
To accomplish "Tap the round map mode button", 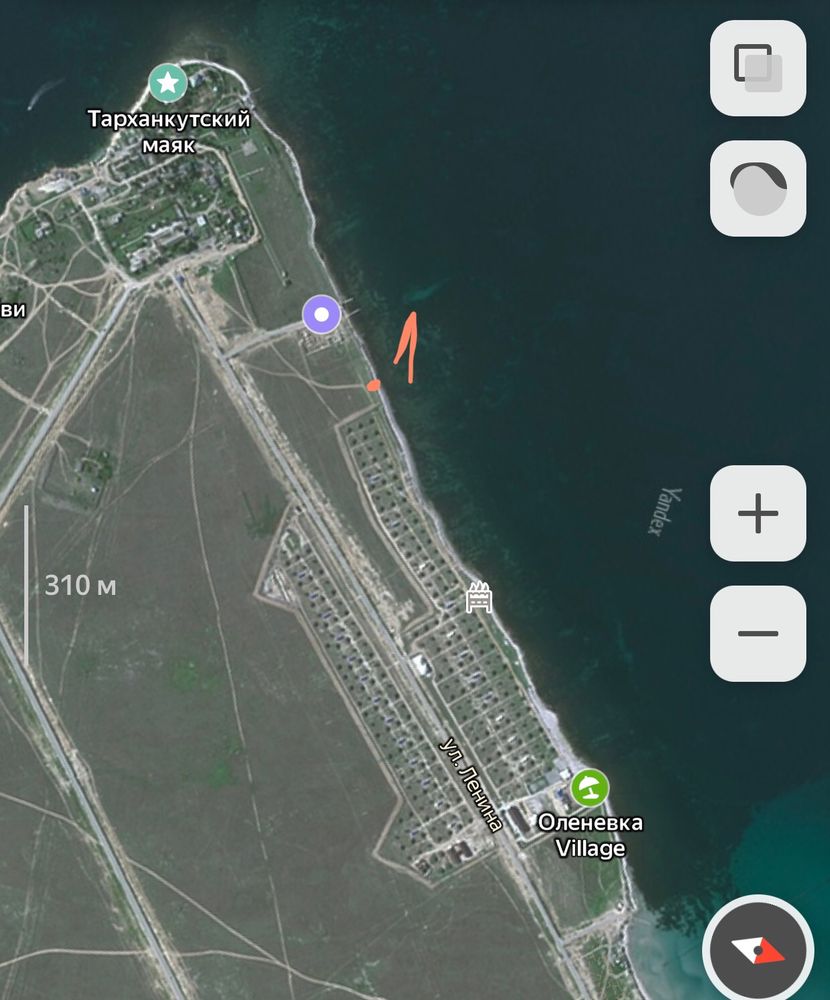I will point(758,188).
